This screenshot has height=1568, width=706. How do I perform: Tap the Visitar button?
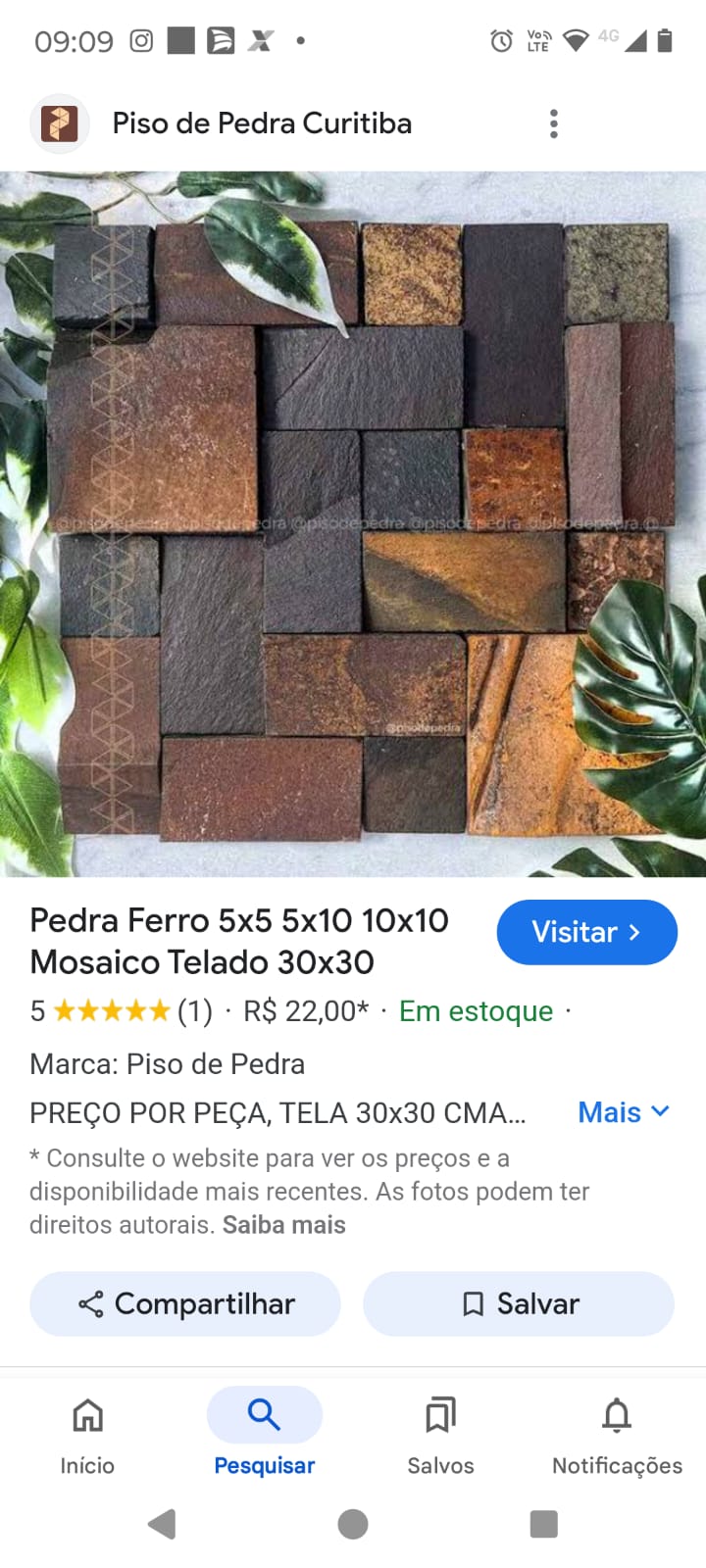point(586,932)
